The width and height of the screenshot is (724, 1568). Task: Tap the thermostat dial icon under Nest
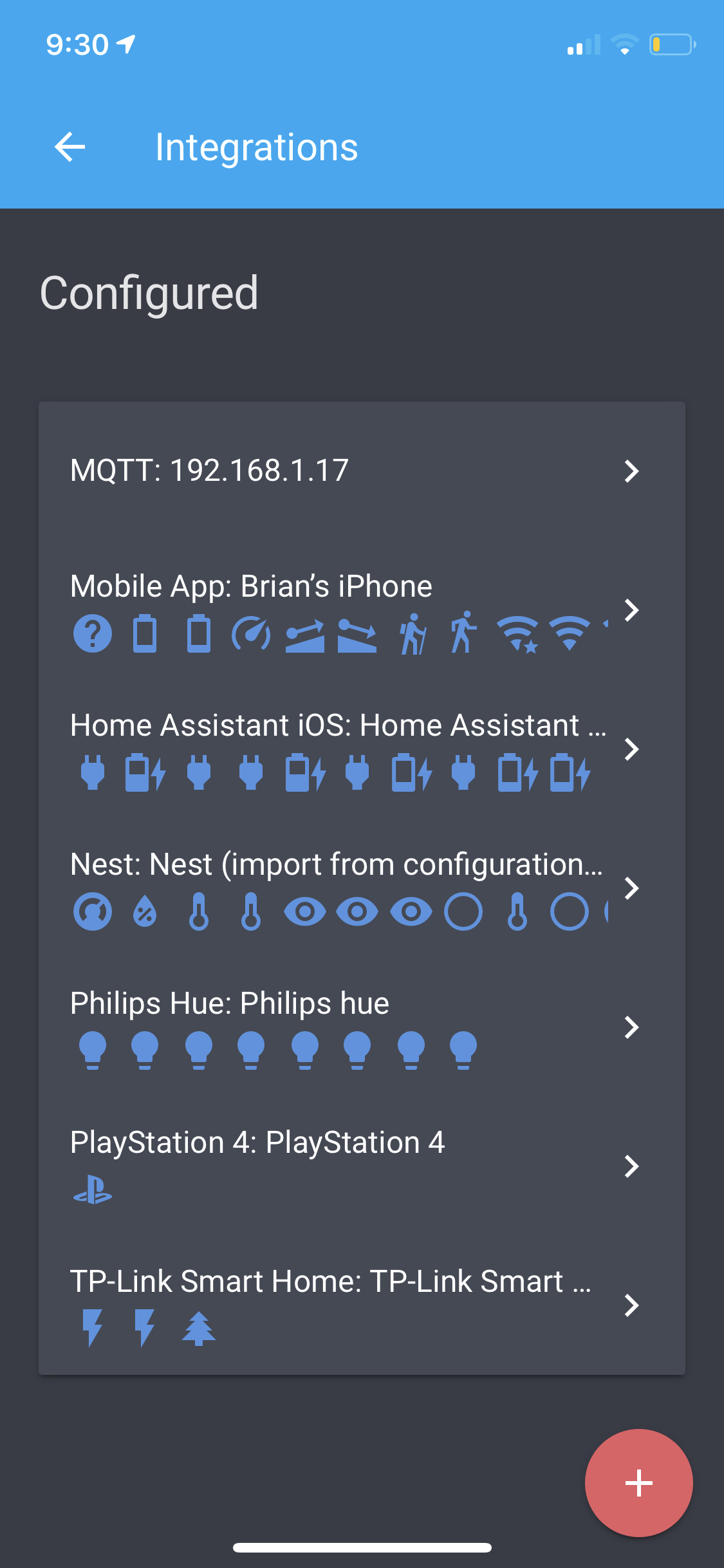(92, 911)
